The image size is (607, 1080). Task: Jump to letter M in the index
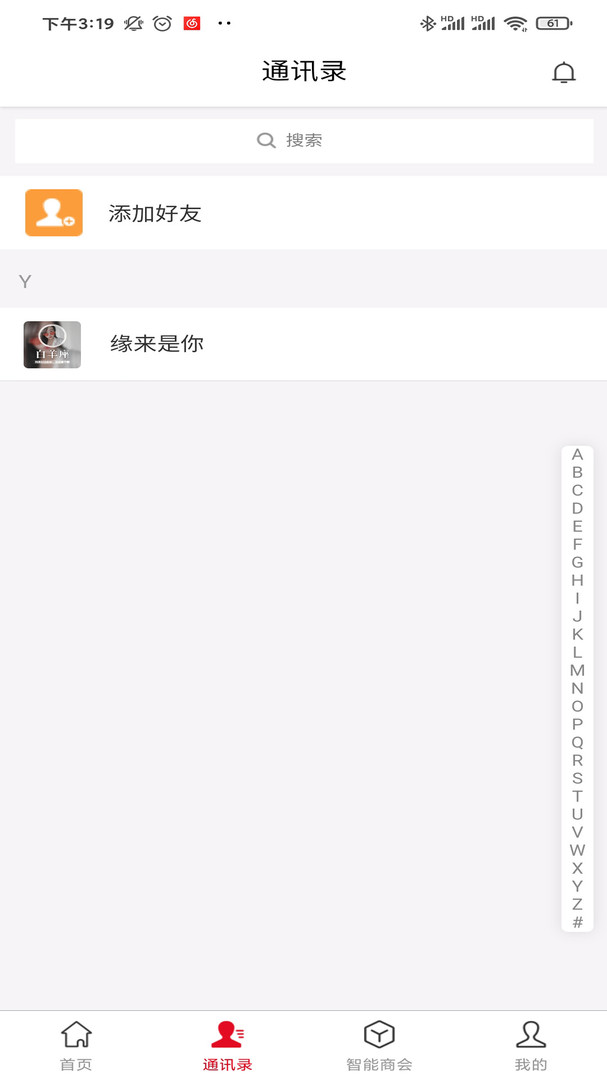[x=577, y=671]
